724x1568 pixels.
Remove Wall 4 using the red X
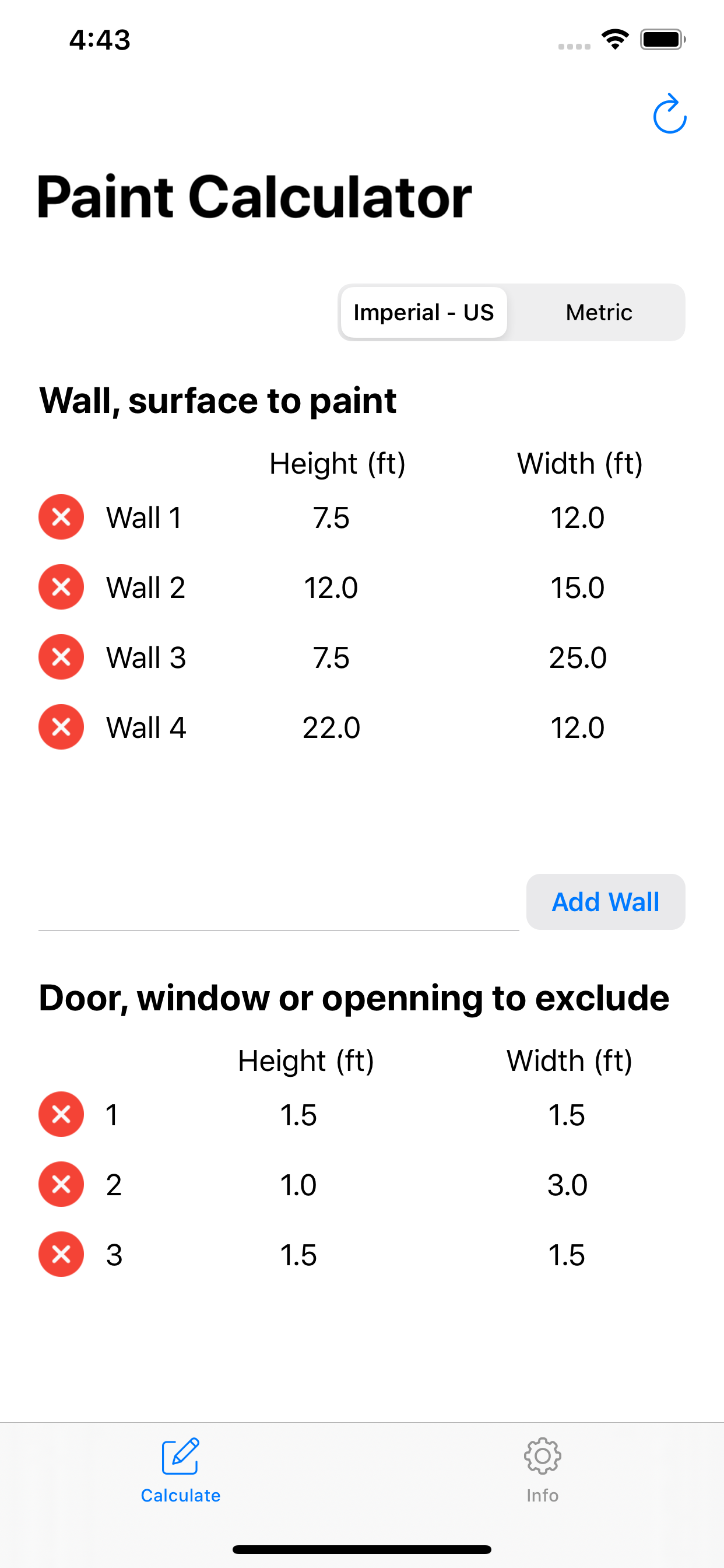coord(61,727)
